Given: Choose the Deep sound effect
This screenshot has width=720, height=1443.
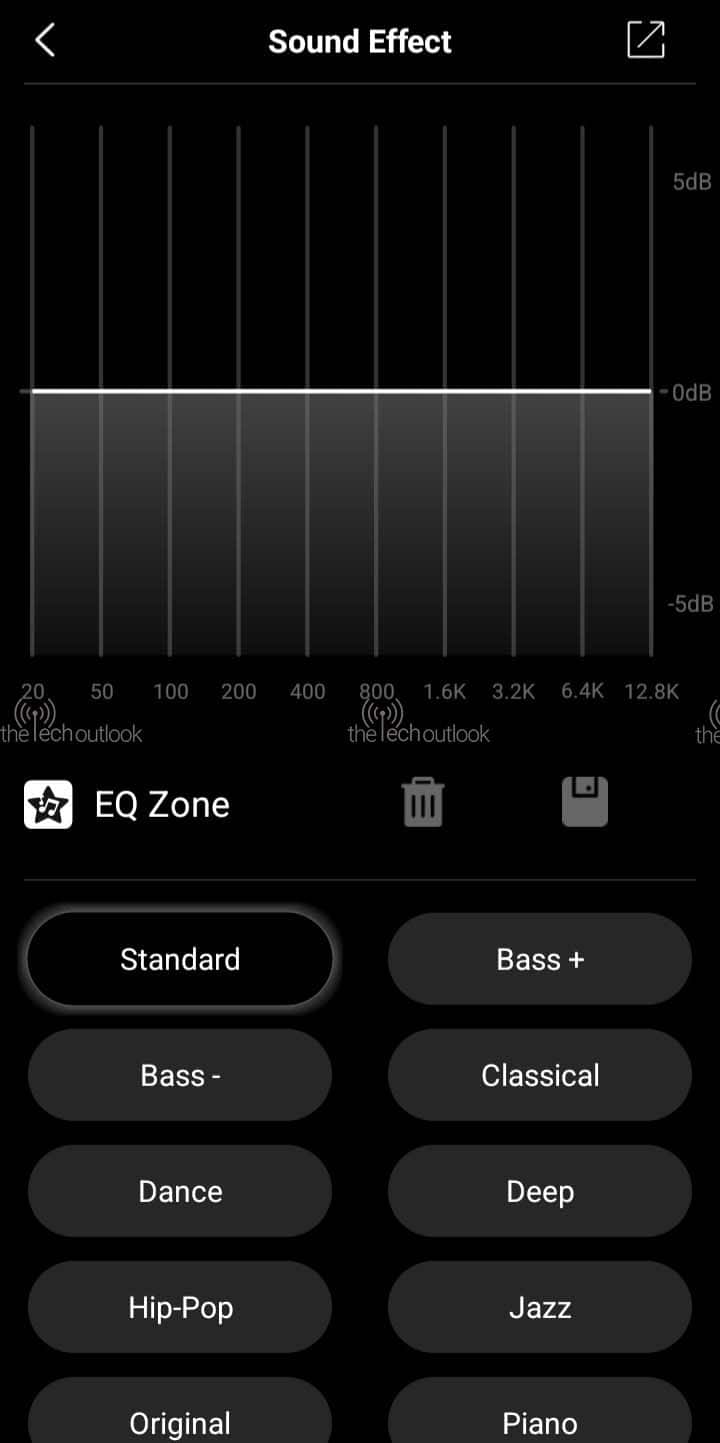Looking at the screenshot, I should (x=540, y=1191).
